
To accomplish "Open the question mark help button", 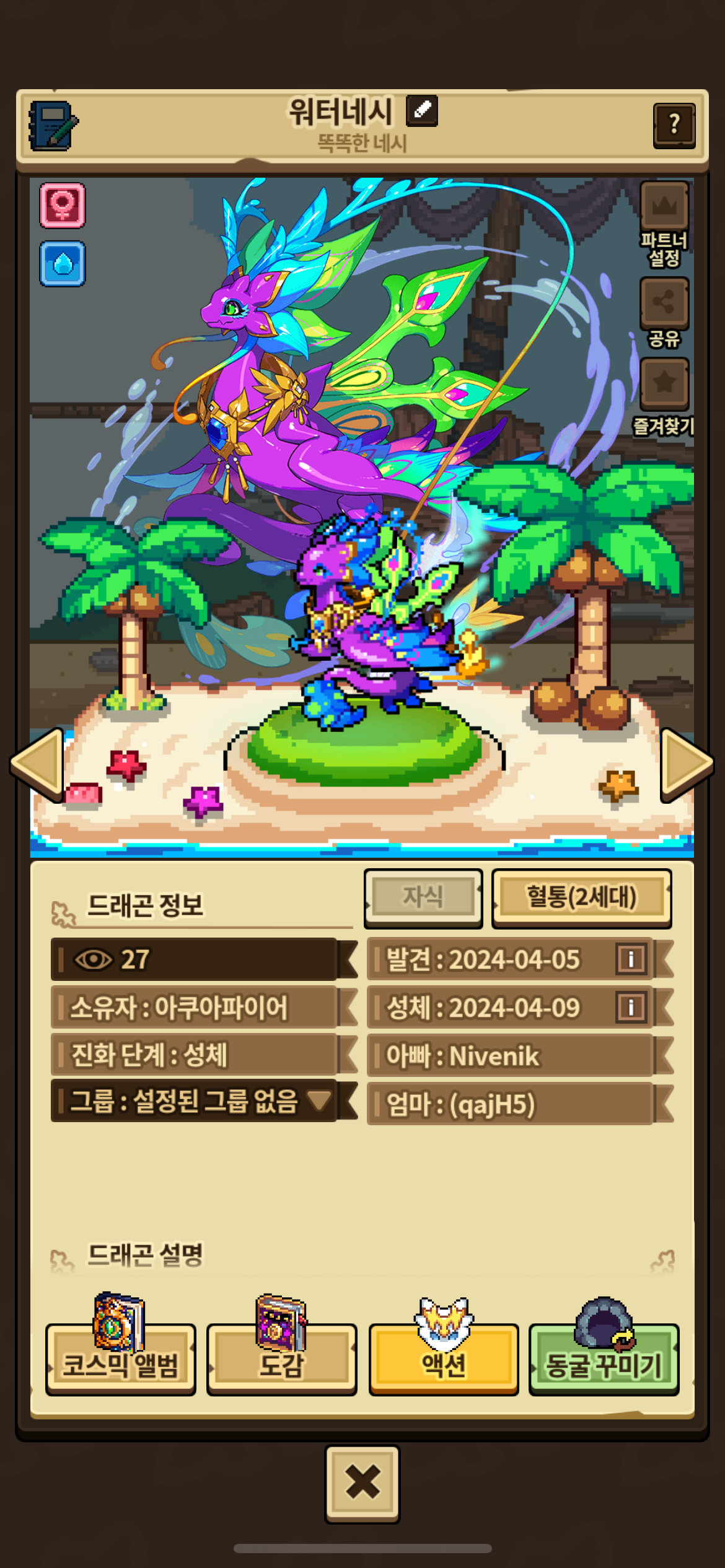I will (x=674, y=126).
